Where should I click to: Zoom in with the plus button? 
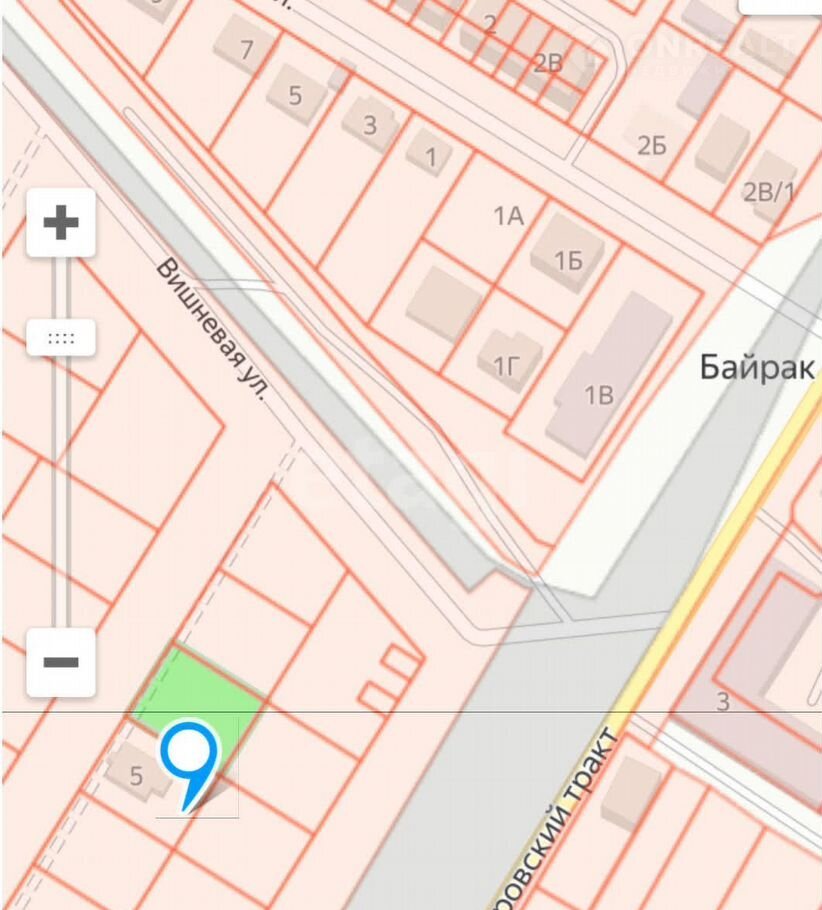pos(61,222)
